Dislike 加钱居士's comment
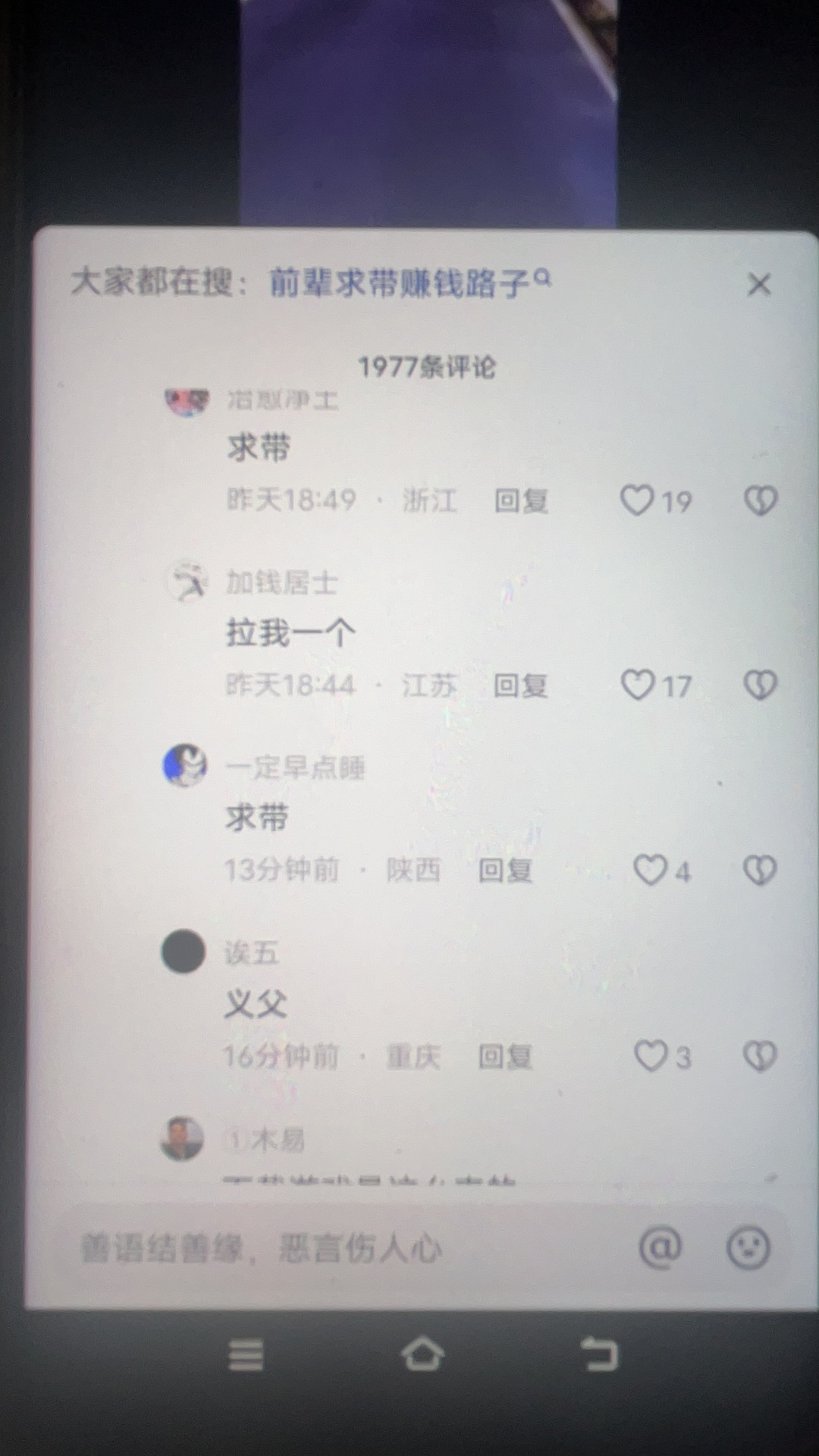The image size is (819, 1456). 760,686
